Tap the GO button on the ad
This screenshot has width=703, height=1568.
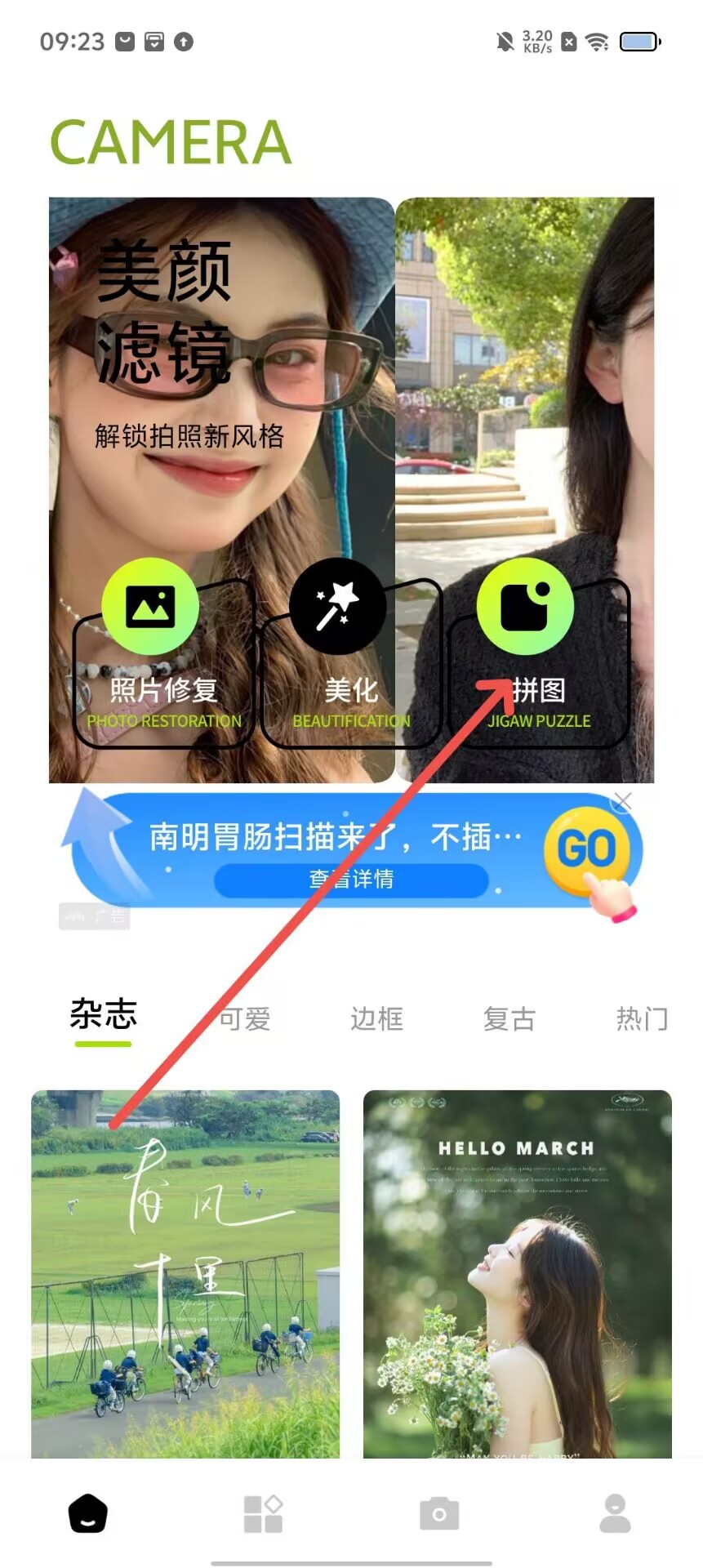point(586,850)
